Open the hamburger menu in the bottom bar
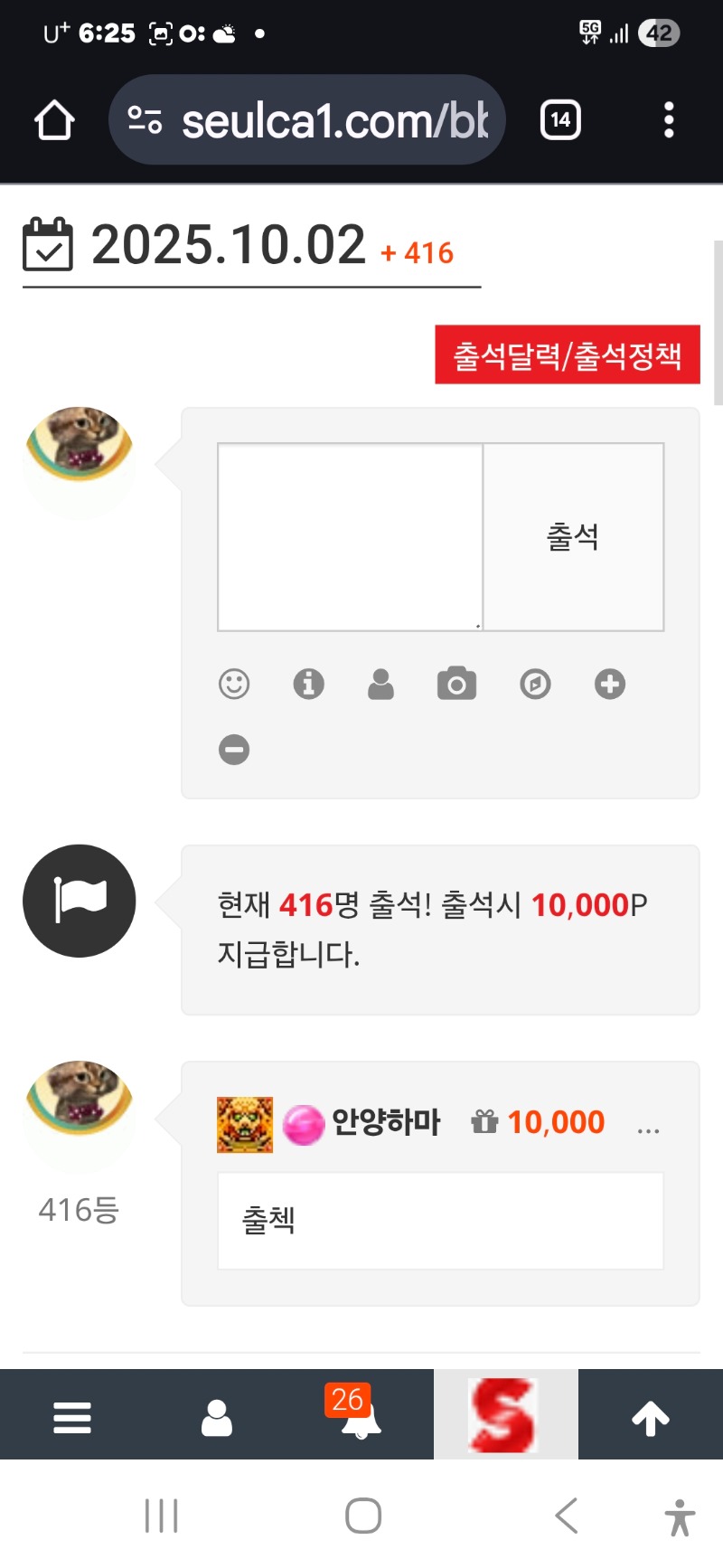The image size is (723, 1568). tap(72, 1417)
